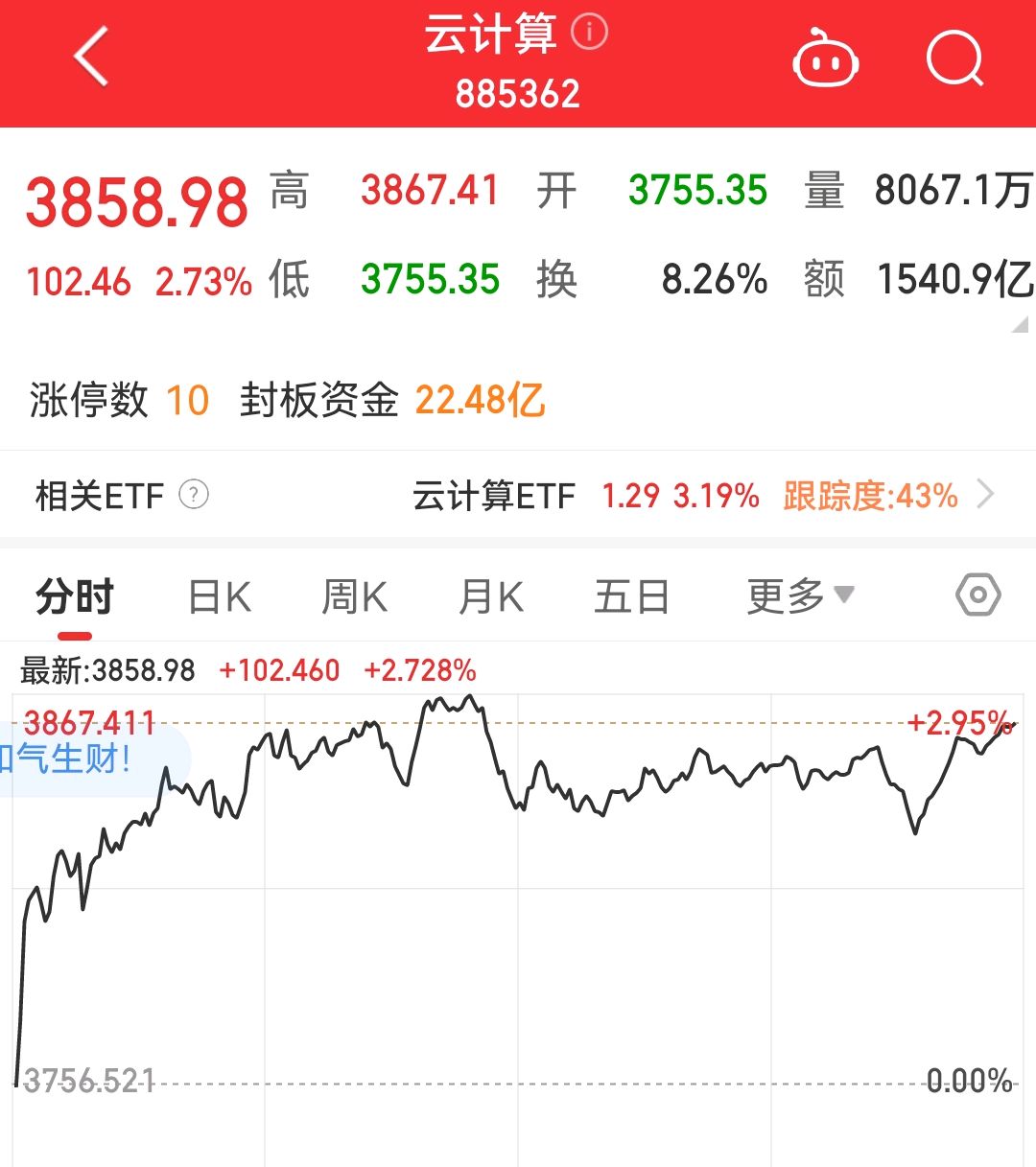The height and width of the screenshot is (1167, 1036).
Task: Select the 月K chart view
Action: pos(491,595)
